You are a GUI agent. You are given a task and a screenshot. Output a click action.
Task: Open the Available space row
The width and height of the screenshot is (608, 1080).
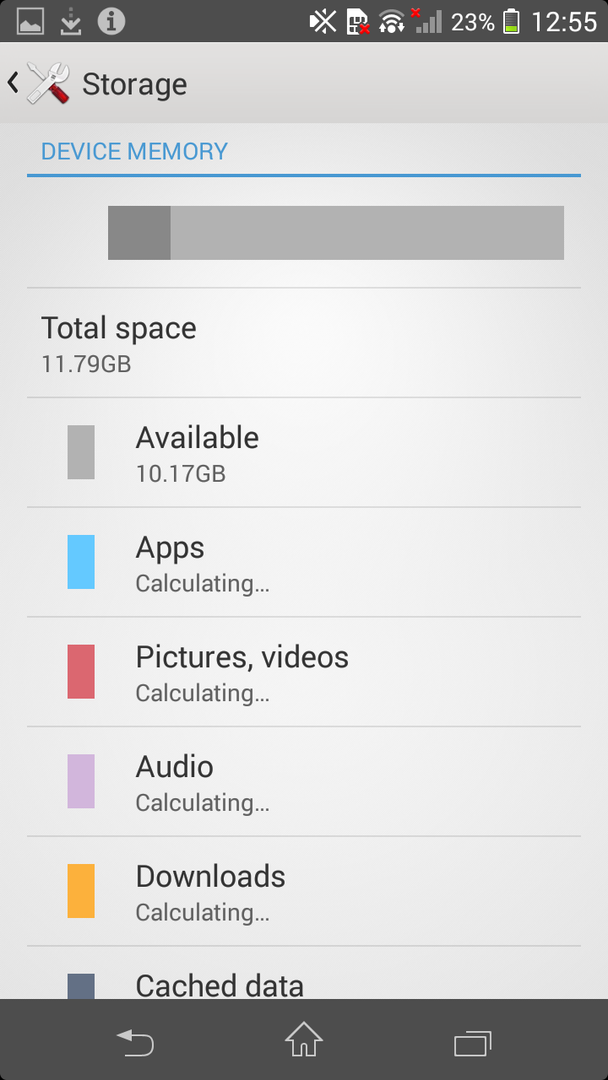(303, 452)
